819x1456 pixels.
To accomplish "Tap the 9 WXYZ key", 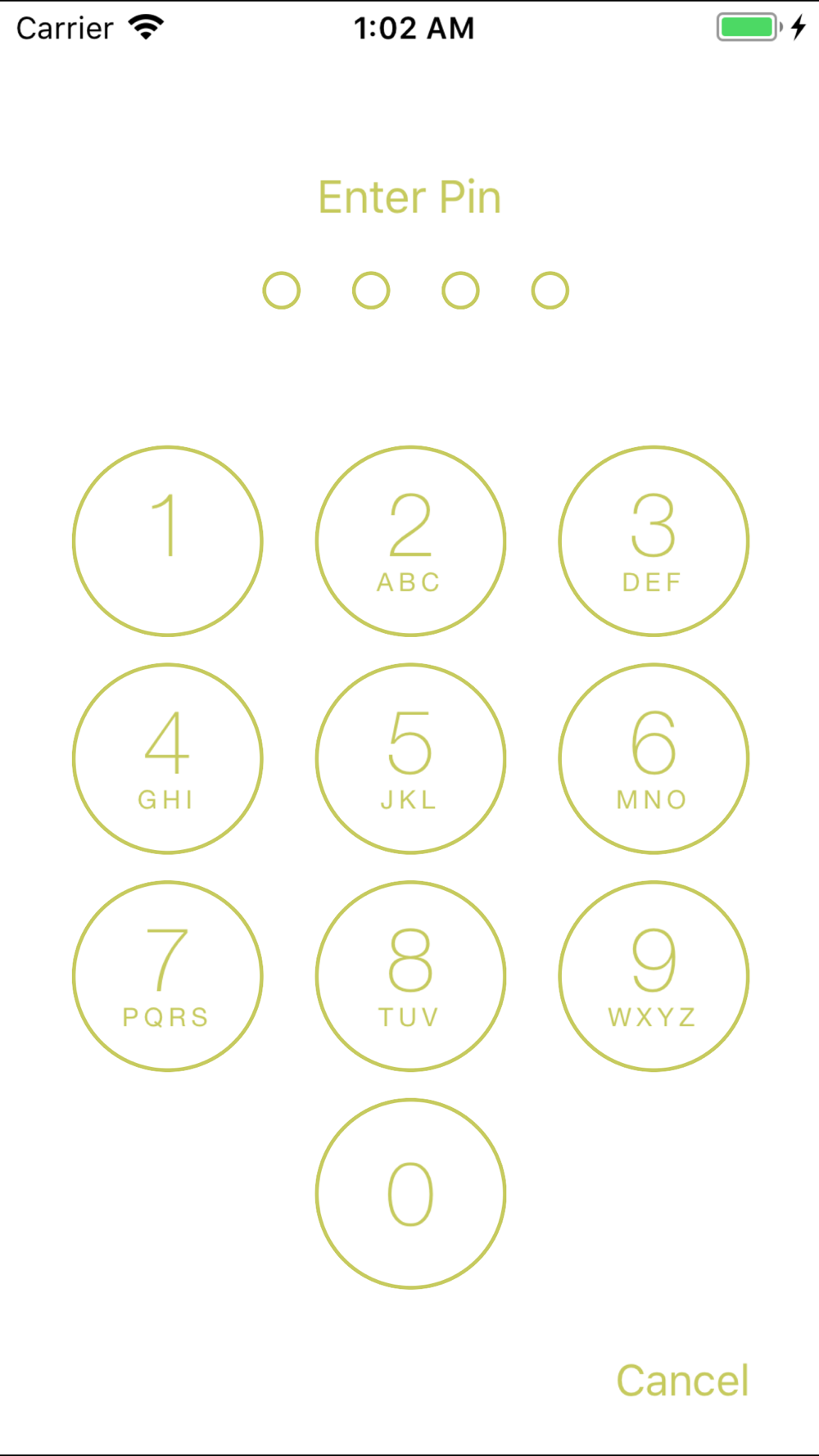I will [654, 976].
